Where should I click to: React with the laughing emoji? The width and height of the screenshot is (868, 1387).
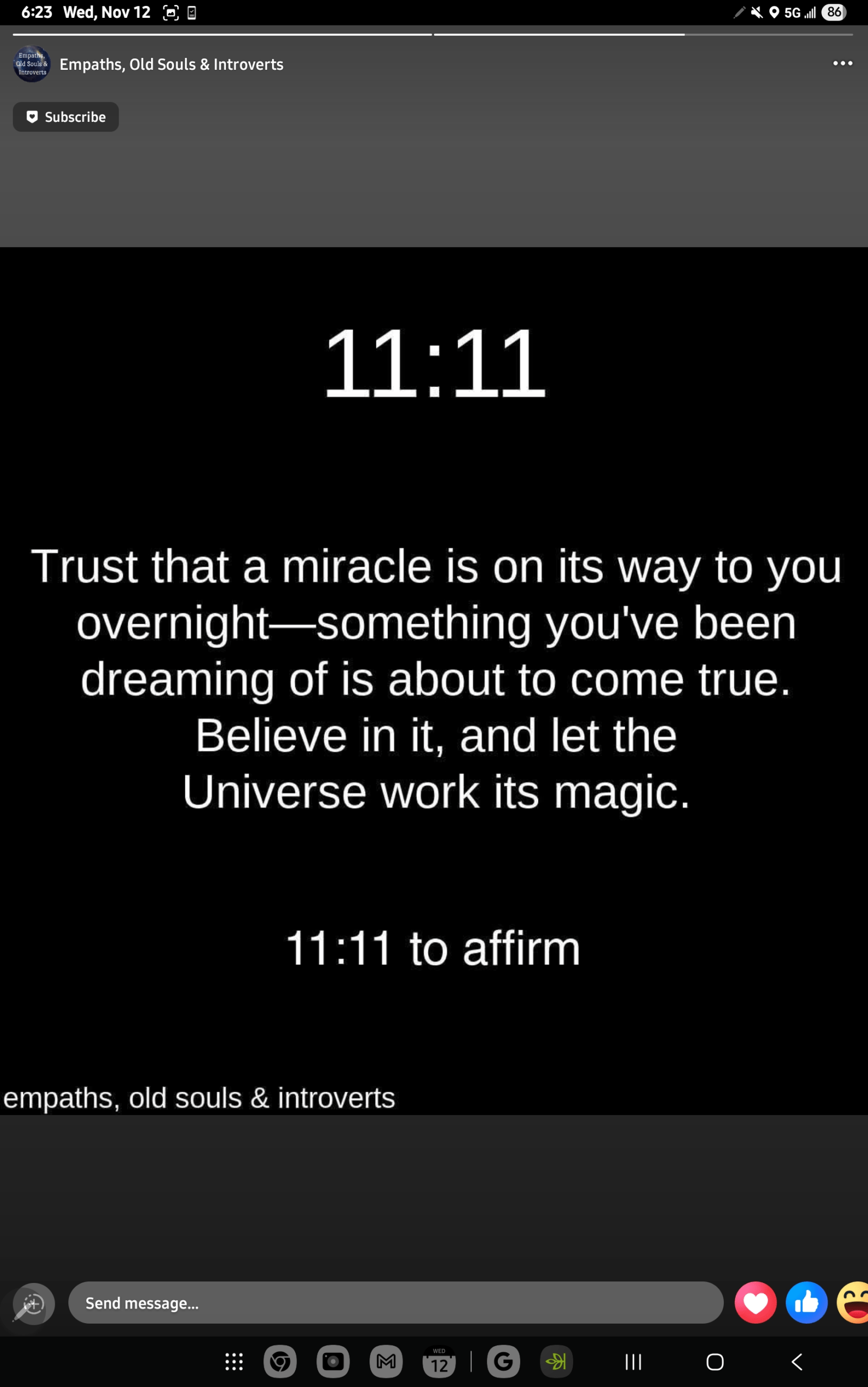tap(854, 1303)
